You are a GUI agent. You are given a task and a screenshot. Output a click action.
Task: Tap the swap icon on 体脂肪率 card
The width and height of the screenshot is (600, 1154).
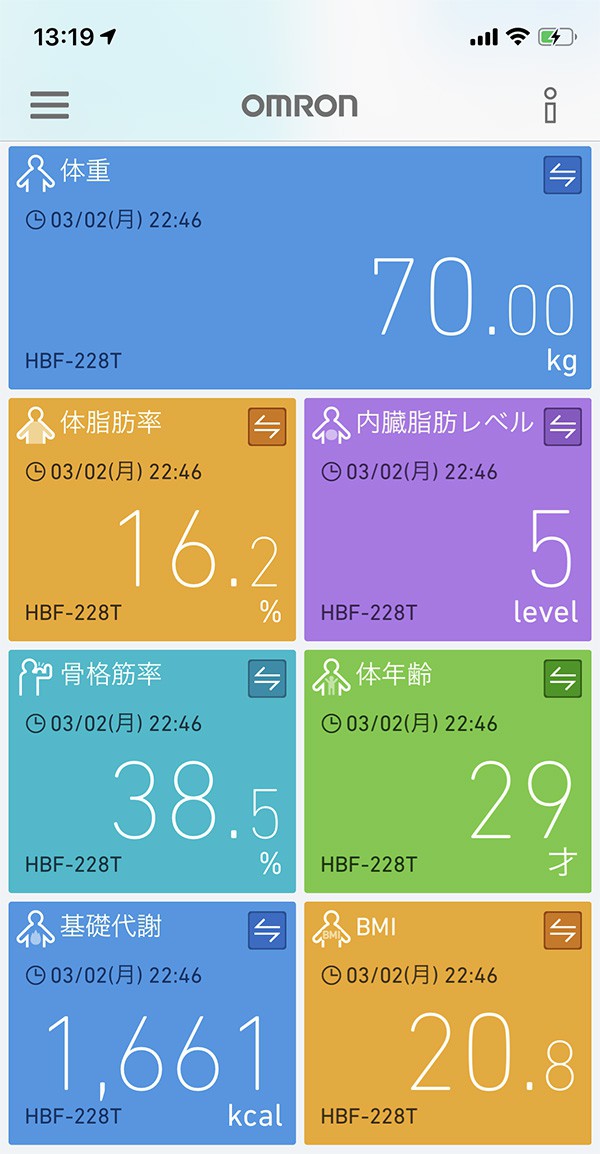click(x=267, y=427)
